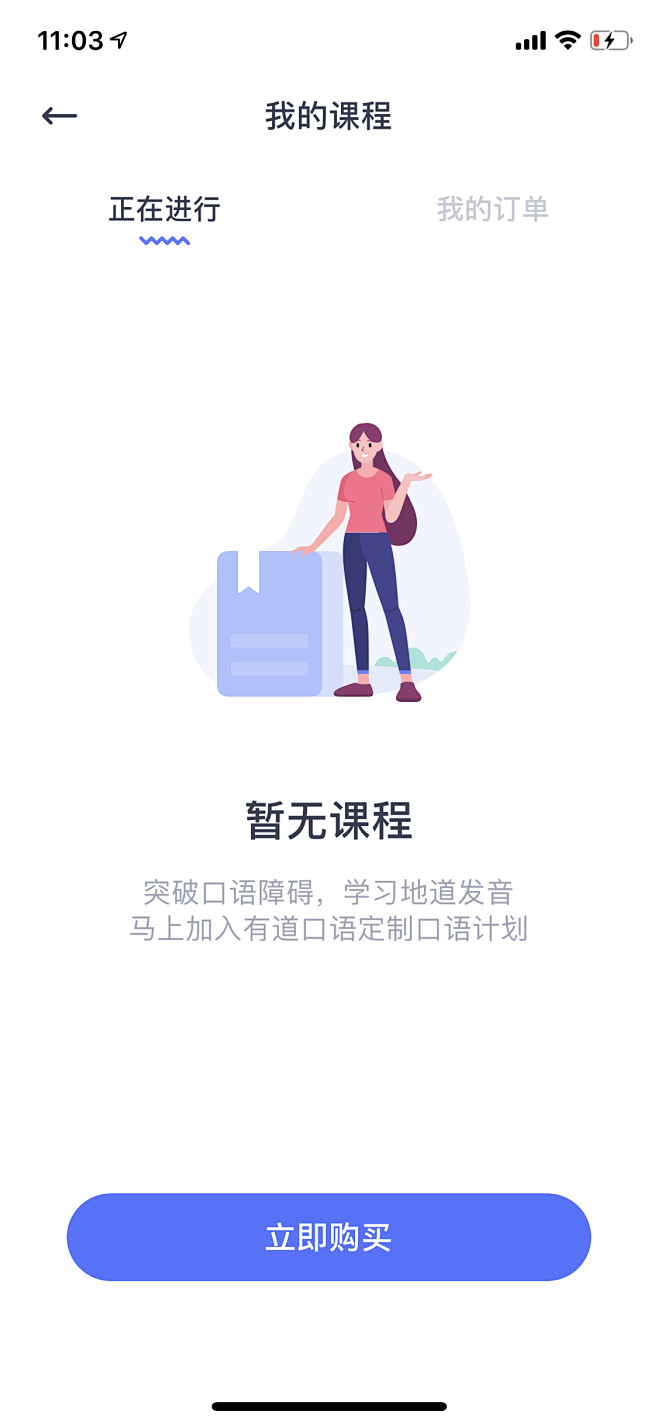Switch to the 我的订单 tab

coord(493,210)
